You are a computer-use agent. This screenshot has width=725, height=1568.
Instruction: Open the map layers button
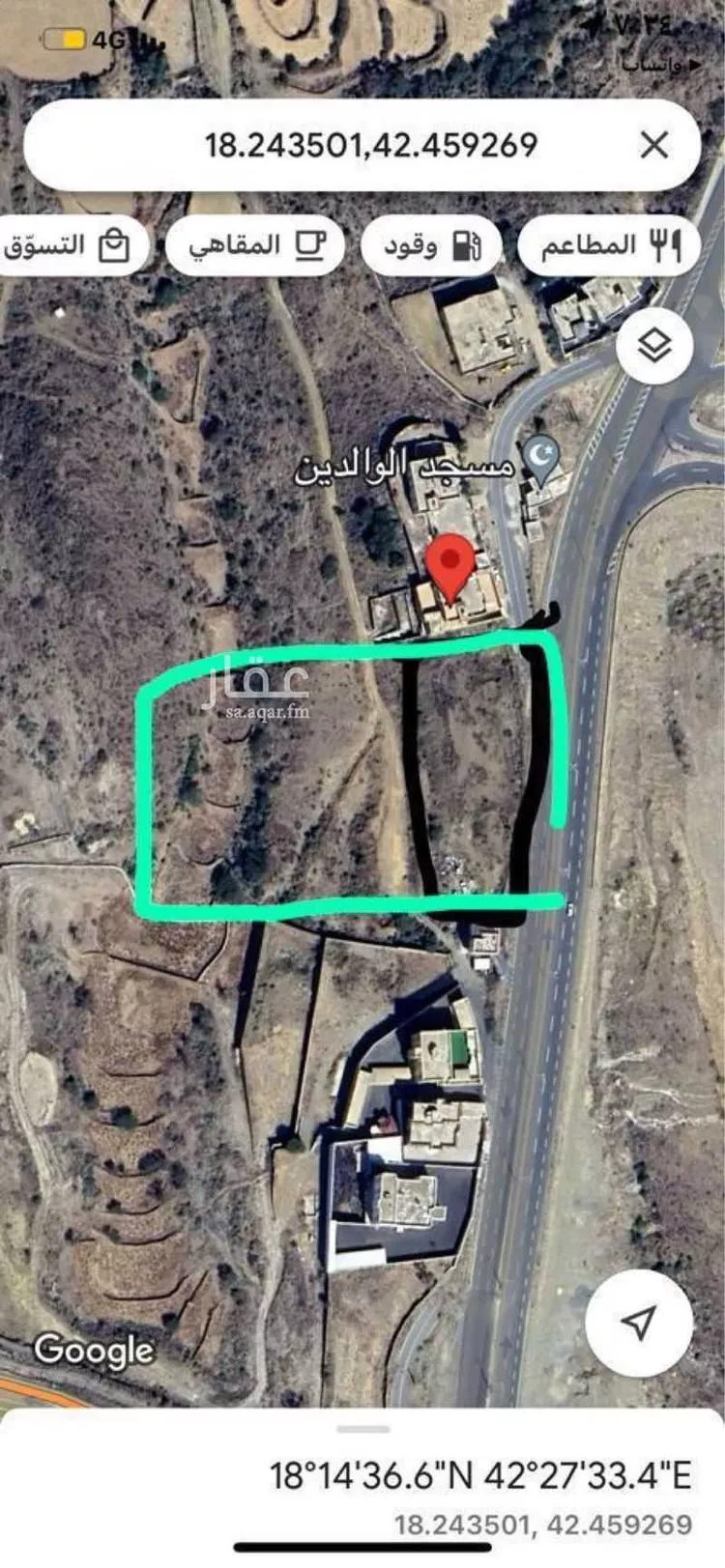(x=654, y=347)
